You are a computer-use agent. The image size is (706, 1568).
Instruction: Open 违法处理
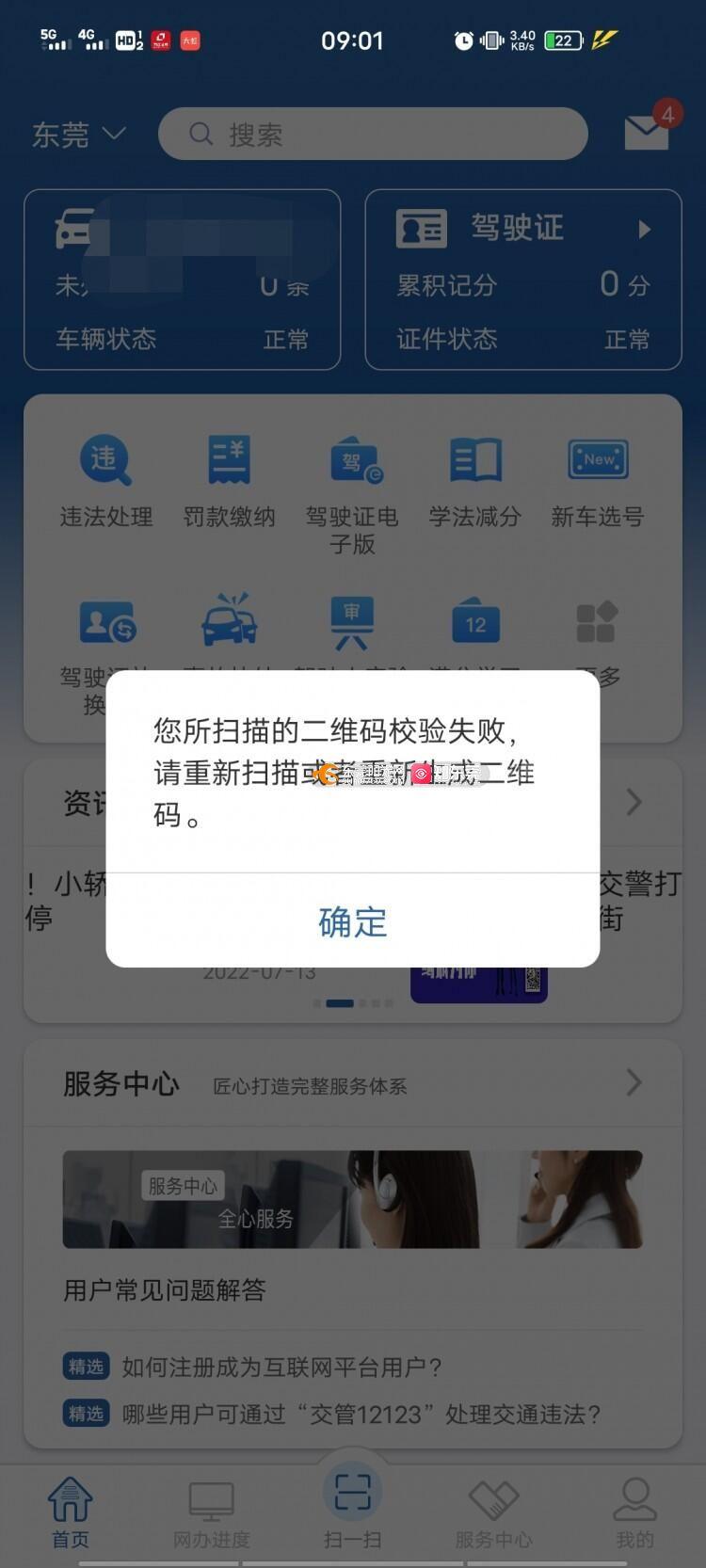coord(105,480)
